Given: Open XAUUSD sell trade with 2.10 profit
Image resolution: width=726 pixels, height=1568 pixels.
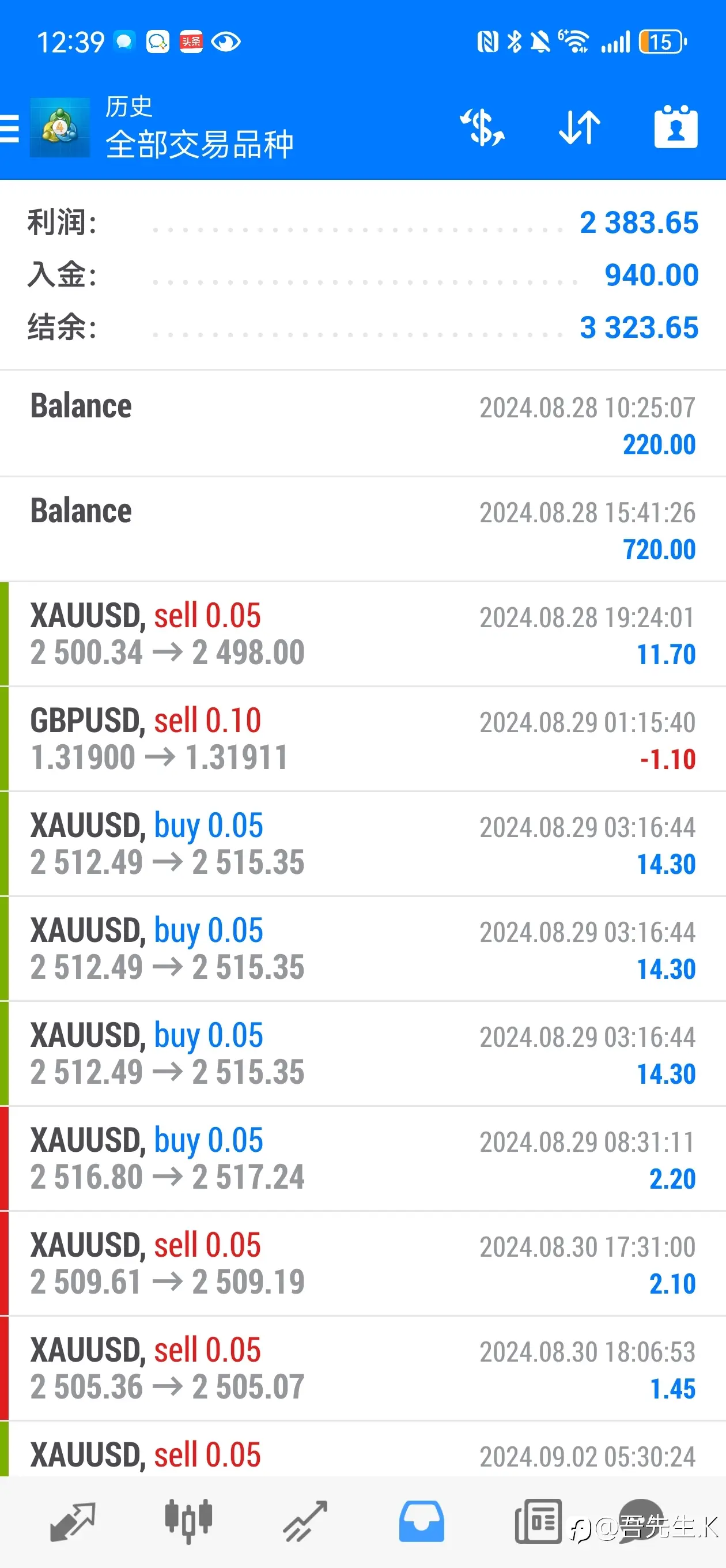Looking at the screenshot, I should [x=362, y=1263].
